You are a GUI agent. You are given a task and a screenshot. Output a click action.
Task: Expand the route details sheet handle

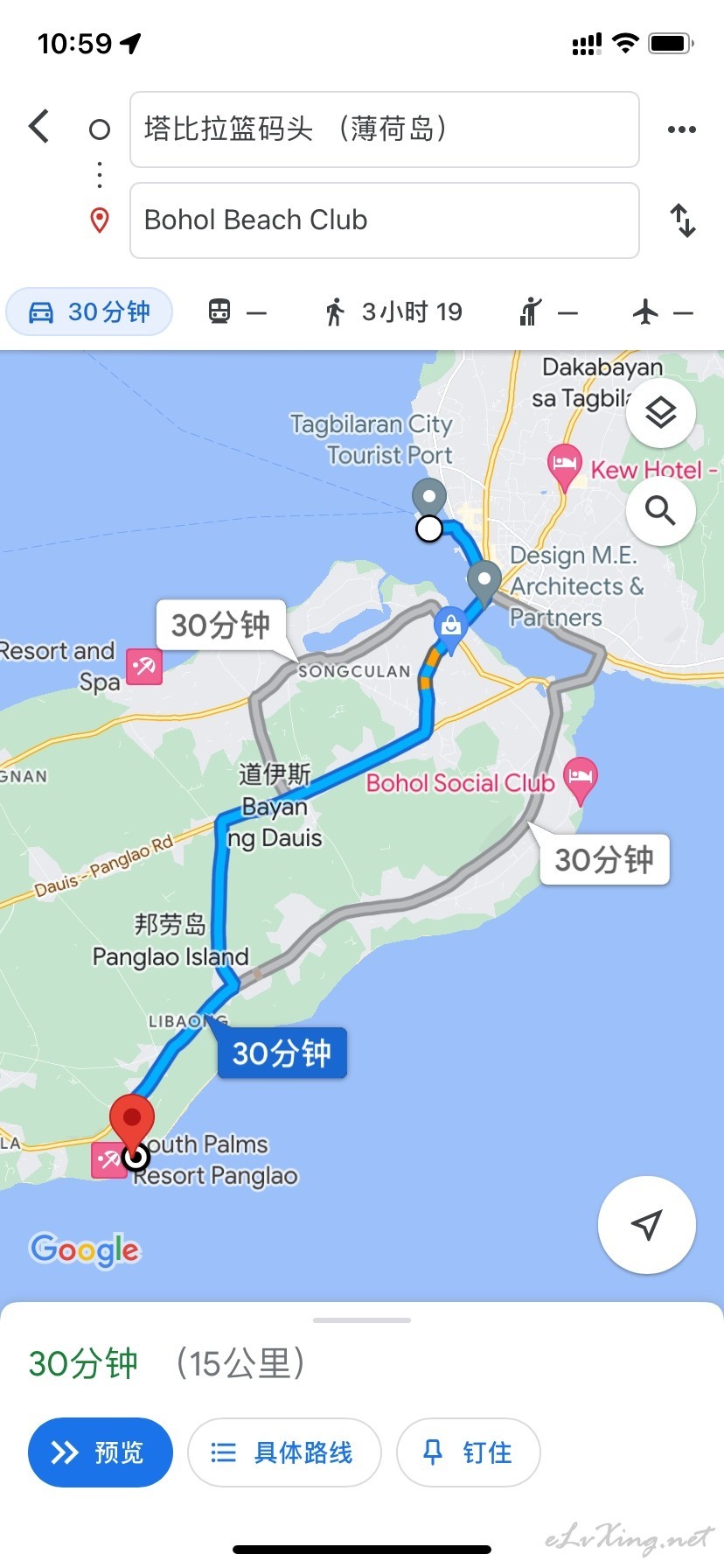coord(362,1319)
